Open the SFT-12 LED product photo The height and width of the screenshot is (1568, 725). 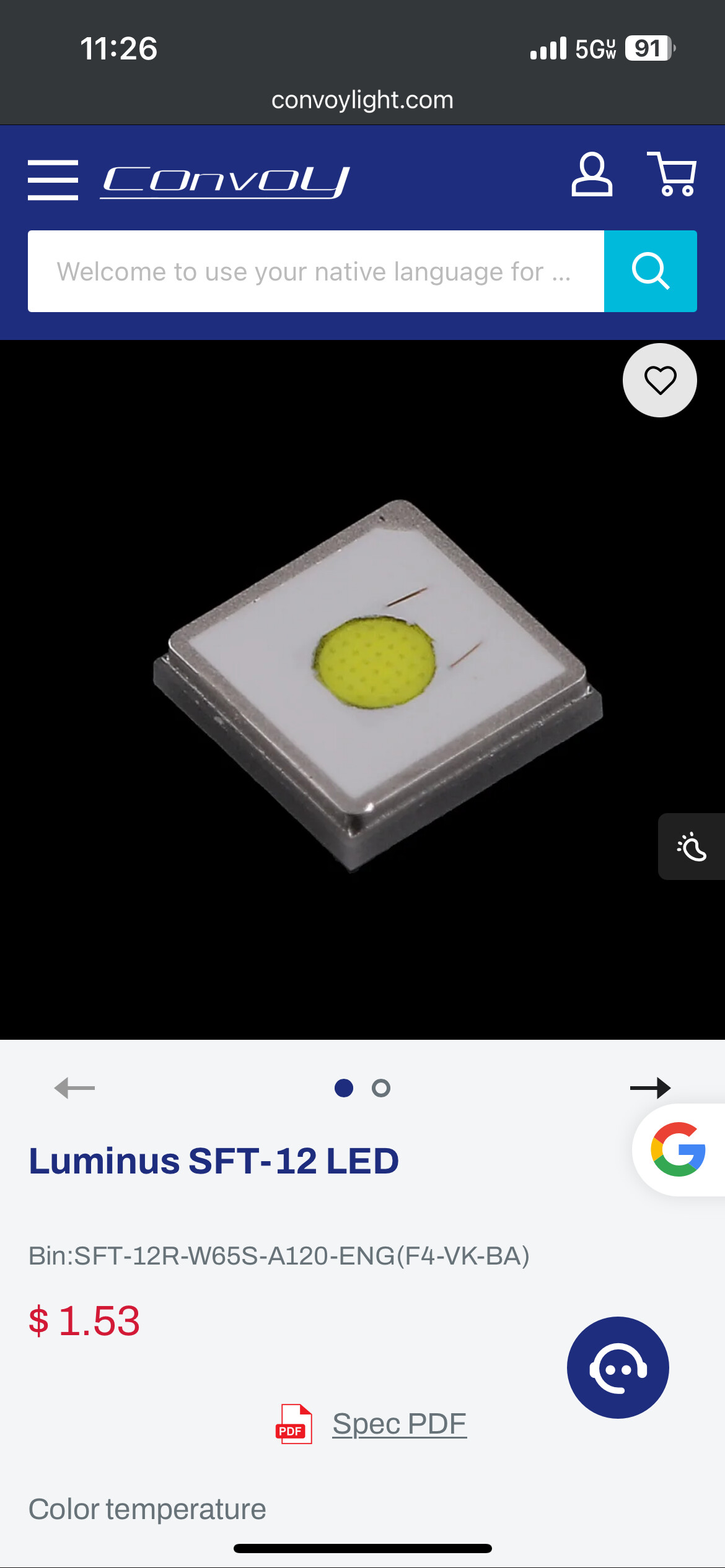[362, 689]
